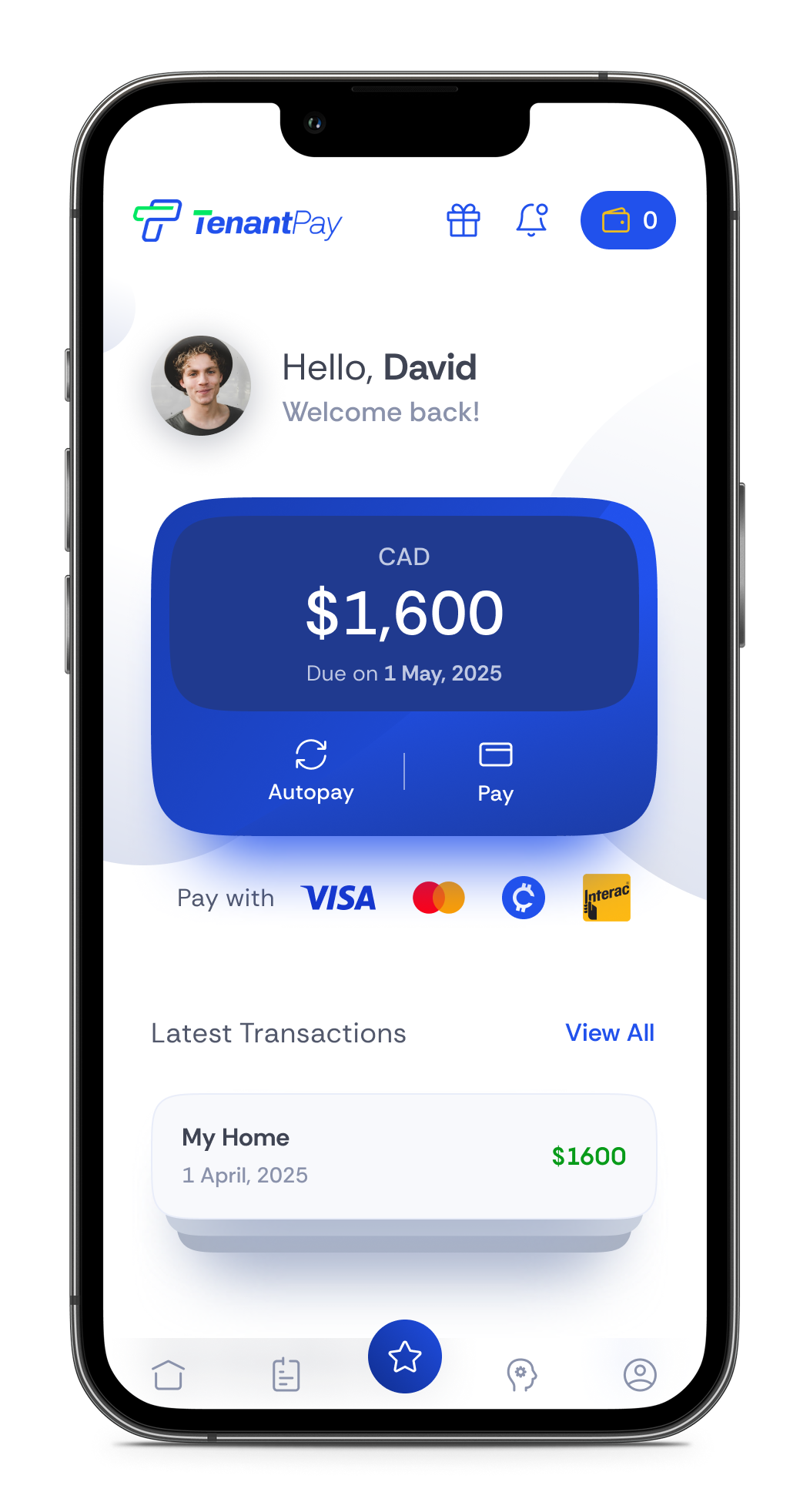Open the notifications bell
Viewport: 810px width, 1512px height.
coord(531,220)
